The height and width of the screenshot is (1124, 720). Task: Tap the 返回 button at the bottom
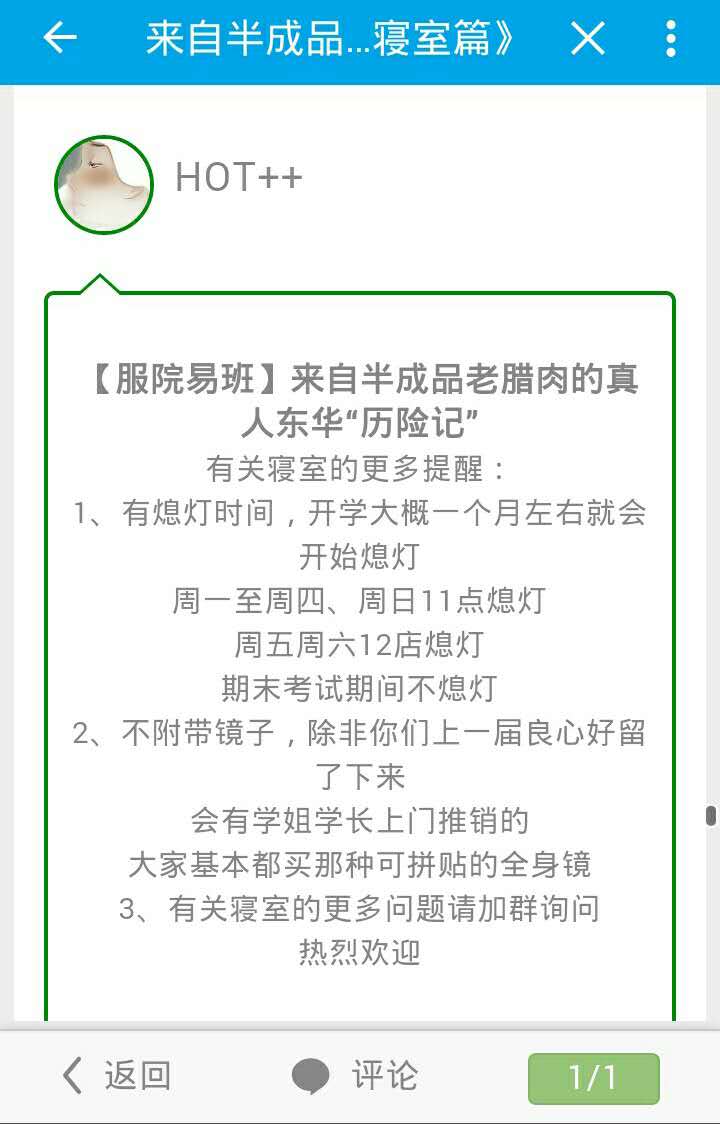117,1076
